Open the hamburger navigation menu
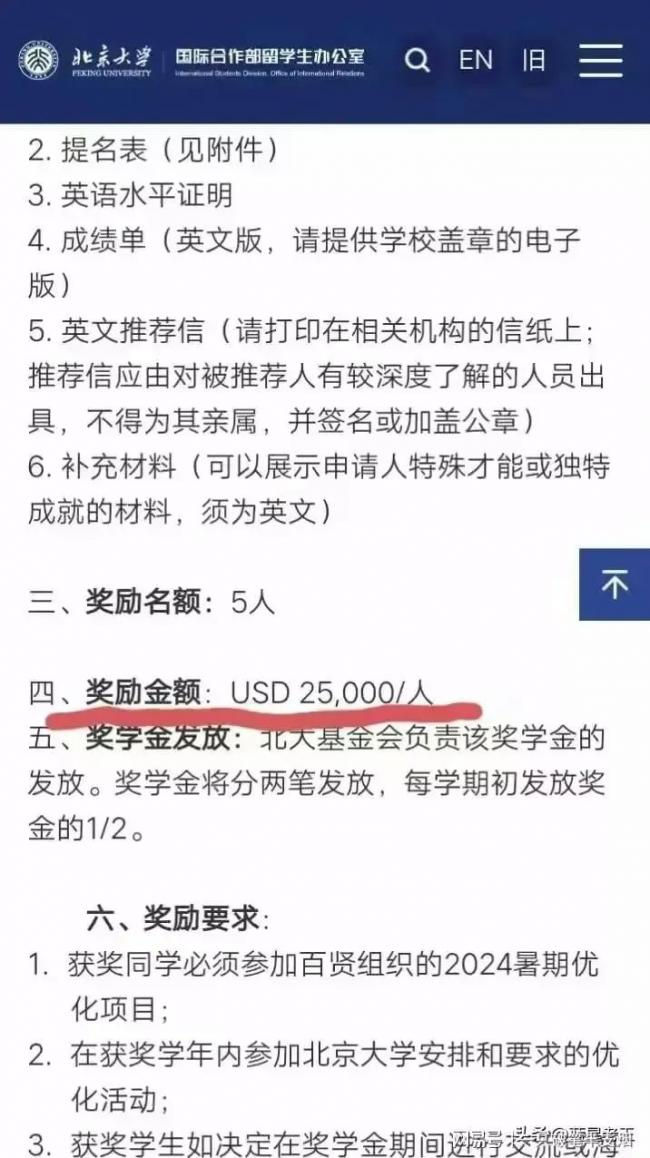Image resolution: width=650 pixels, height=1158 pixels. (600, 60)
